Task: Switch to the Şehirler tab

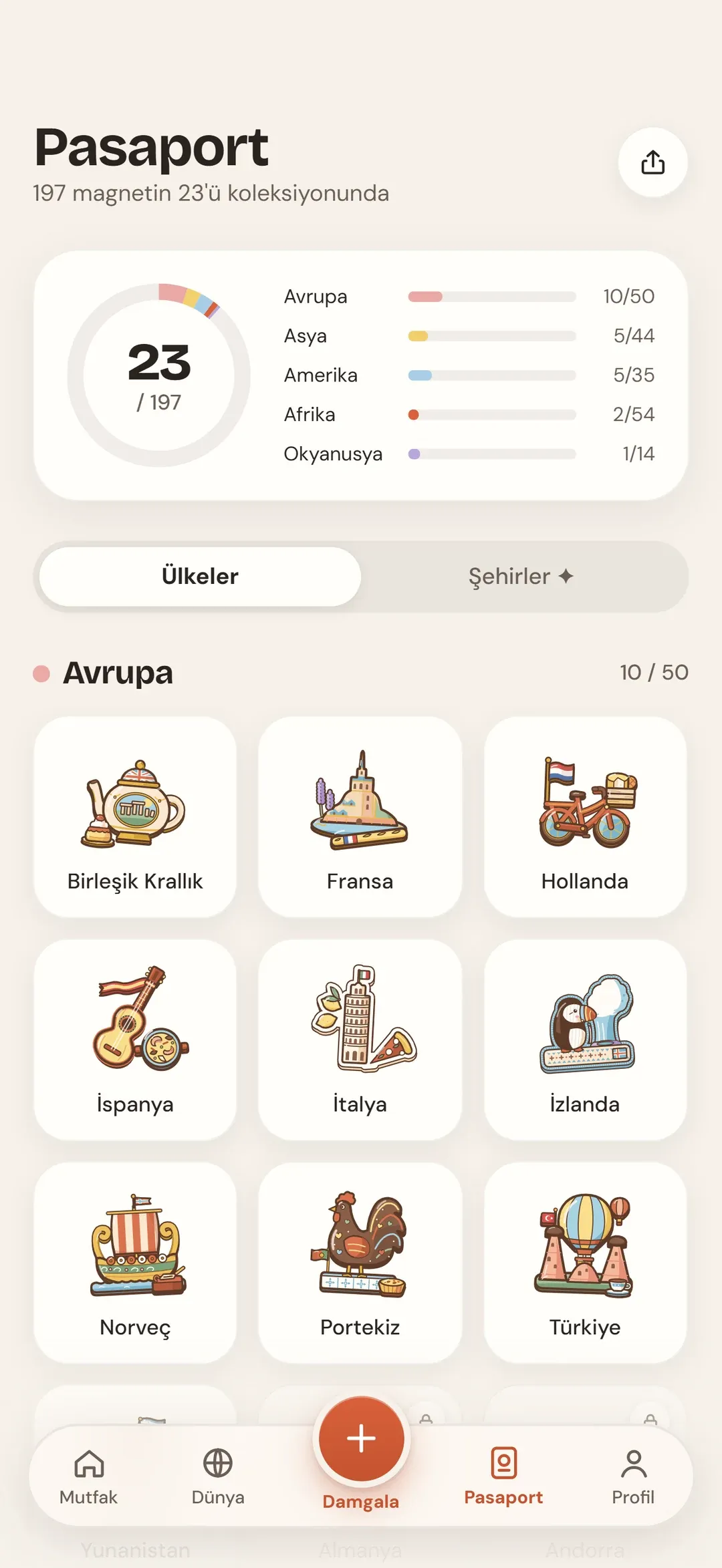Action: [x=521, y=577]
